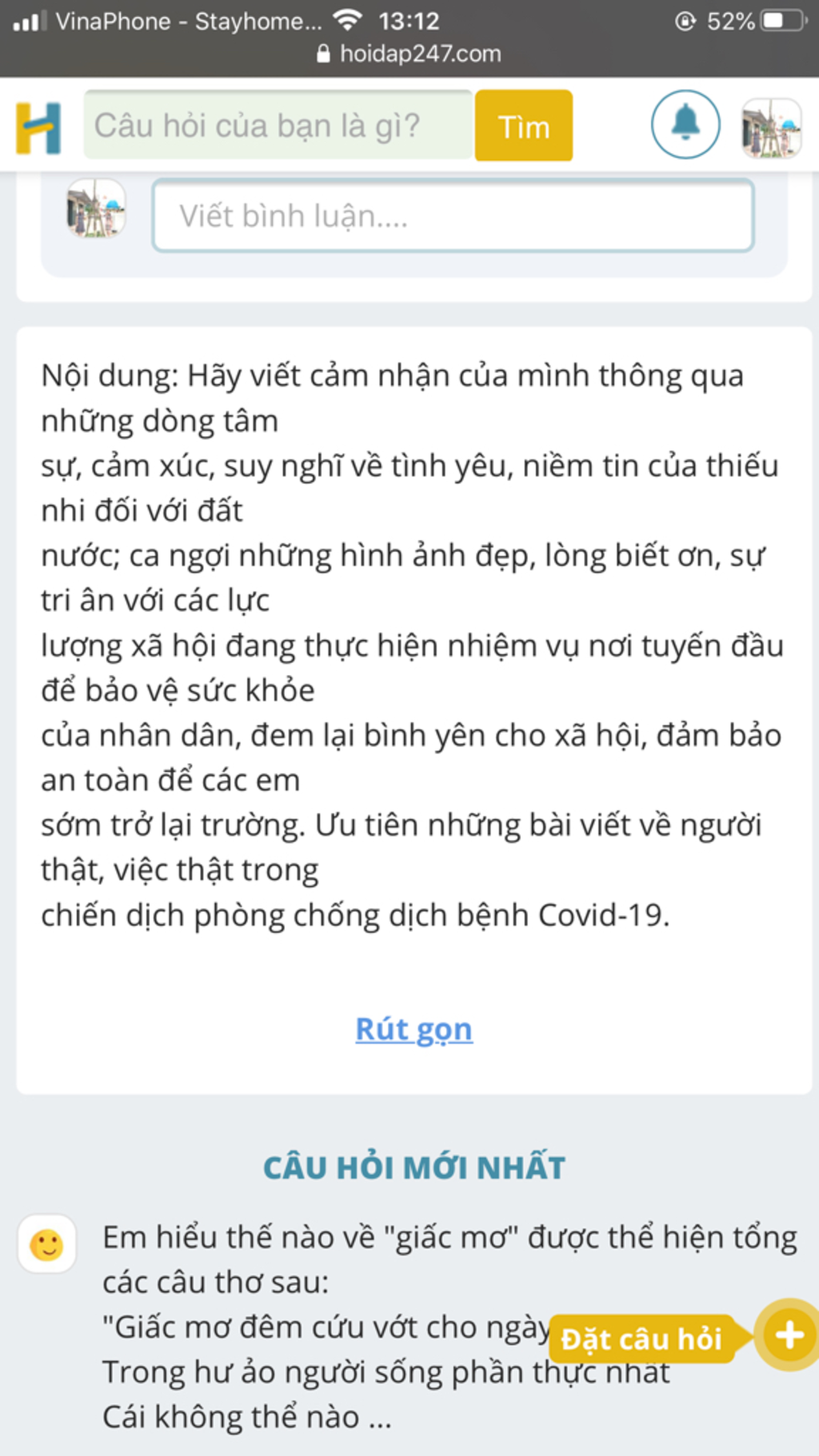Viewport: 819px width, 1456px height.
Task: Tap the 'Viết bình luận' comment field
Action: (x=453, y=216)
